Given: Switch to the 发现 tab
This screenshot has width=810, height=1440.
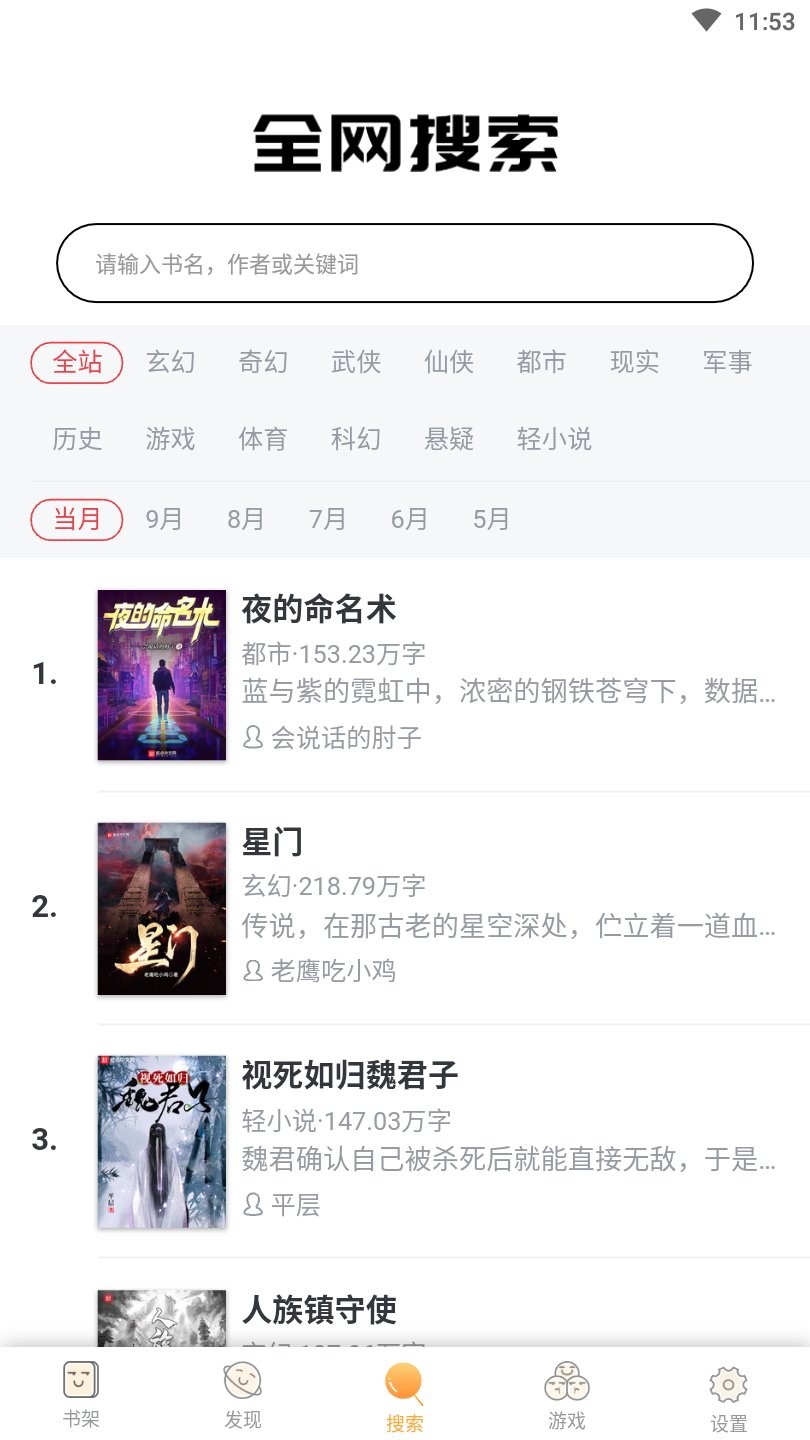Looking at the screenshot, I should [x=243, y=1395].
